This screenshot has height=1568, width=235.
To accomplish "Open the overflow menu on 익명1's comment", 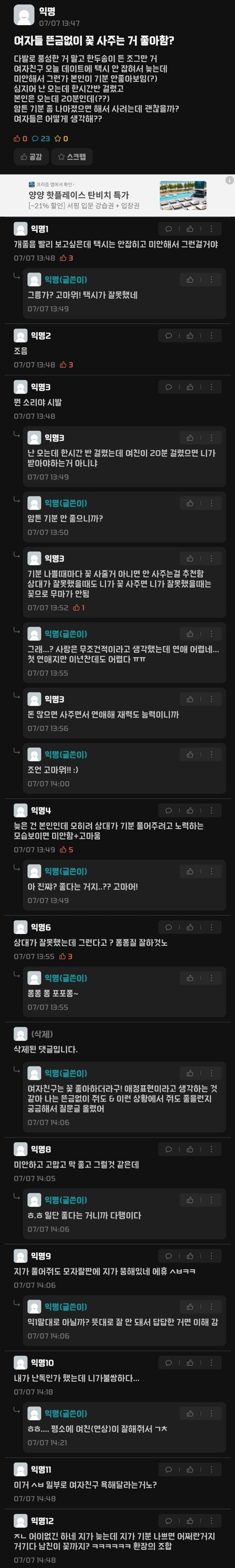I will [x=211, y=229].
